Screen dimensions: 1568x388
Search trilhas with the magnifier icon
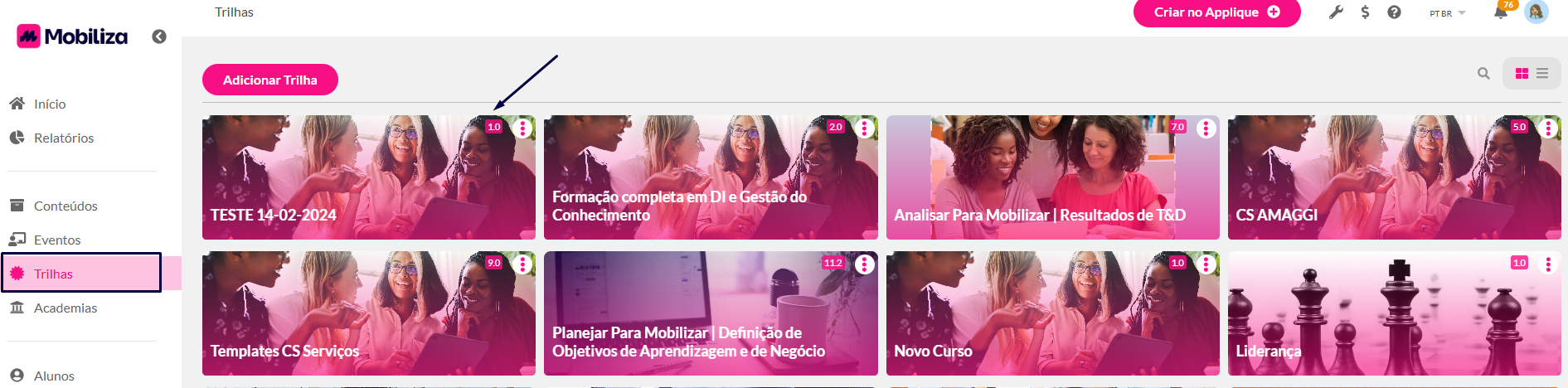[1483, 74]
